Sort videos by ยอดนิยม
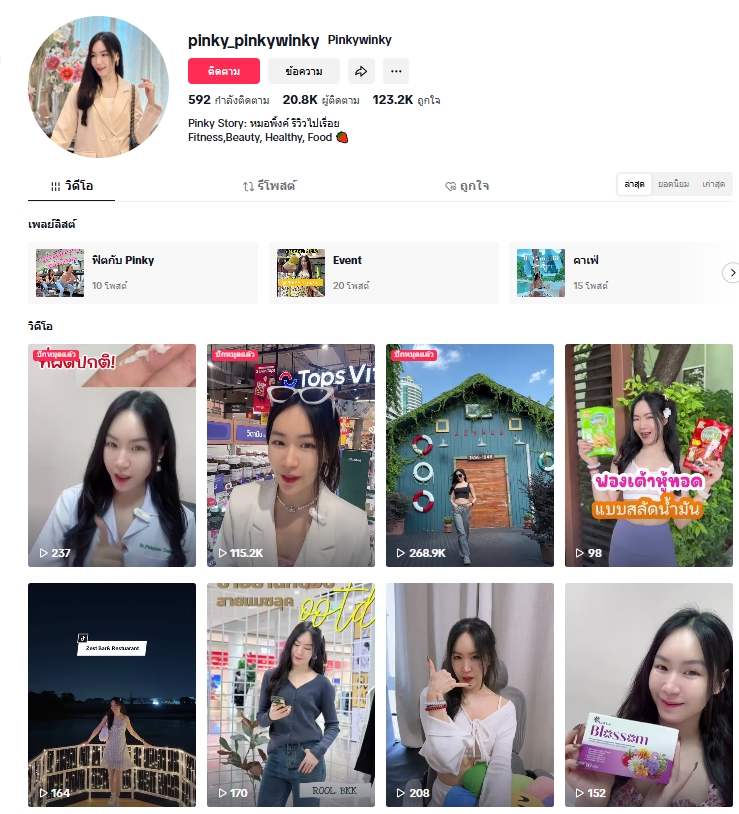This screenshot has width=739, height=814. tap(673, 185)
